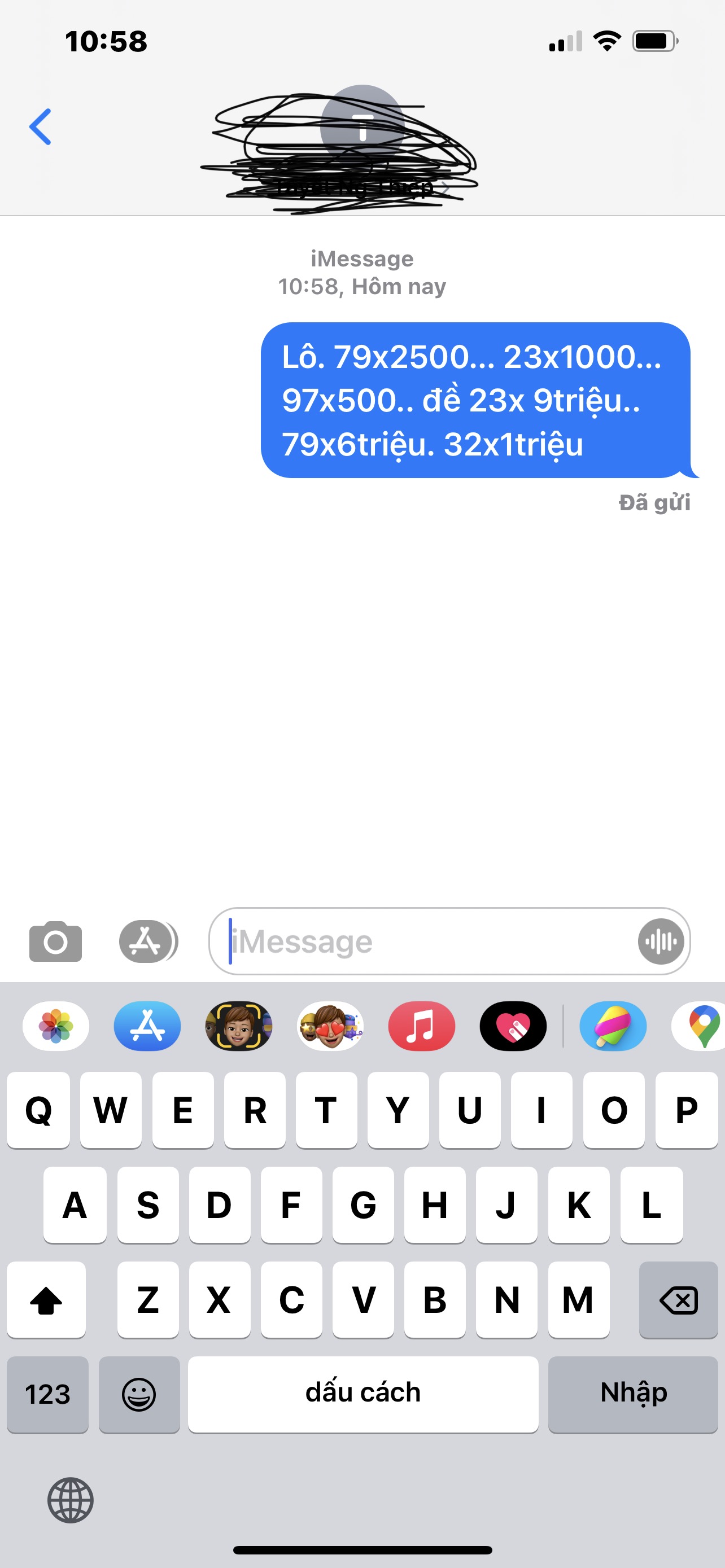The height and width of the screenshot is (1568, 725).
Task: Open the Memoji camera app
Action: click(x=239, y=1026)
